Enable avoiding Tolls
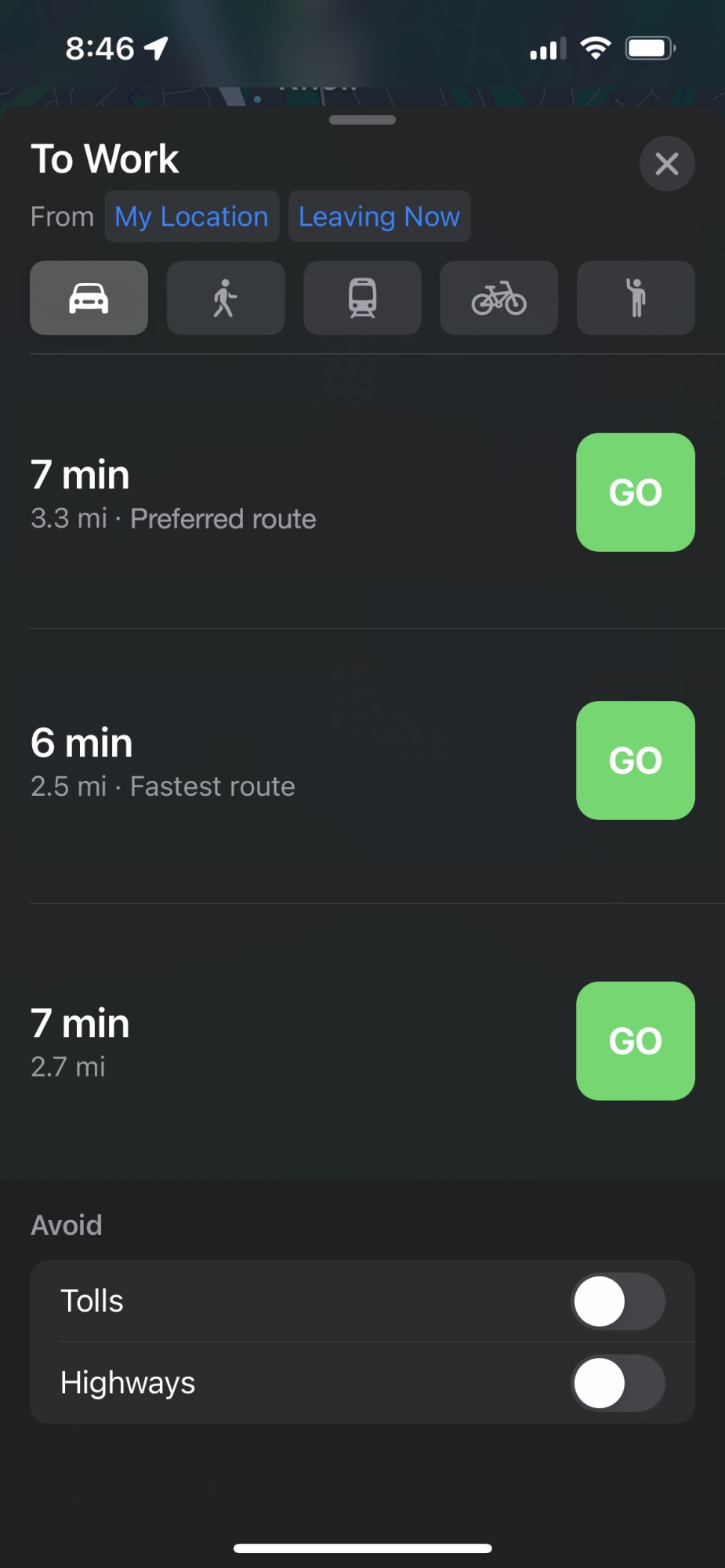 (618, 1301)
